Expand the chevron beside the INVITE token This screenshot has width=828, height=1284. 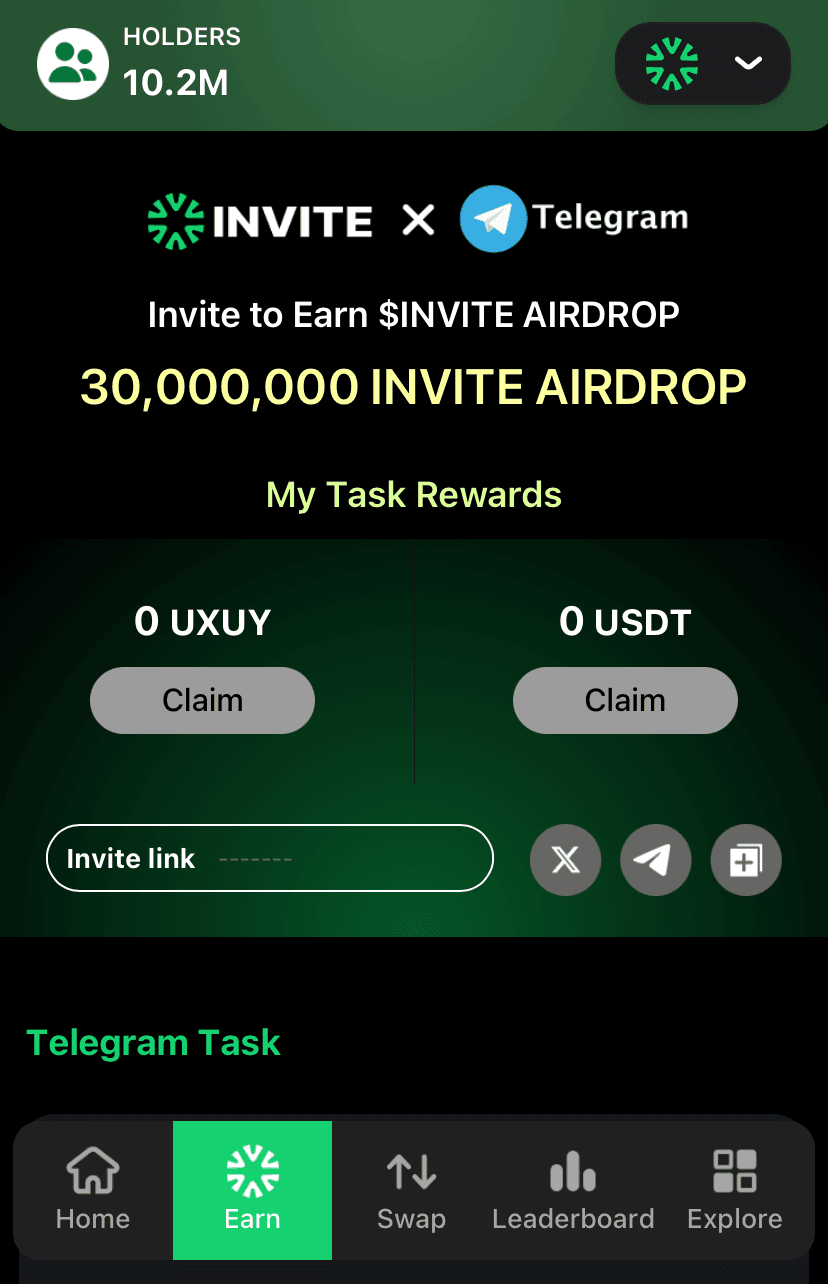point(747,64)
